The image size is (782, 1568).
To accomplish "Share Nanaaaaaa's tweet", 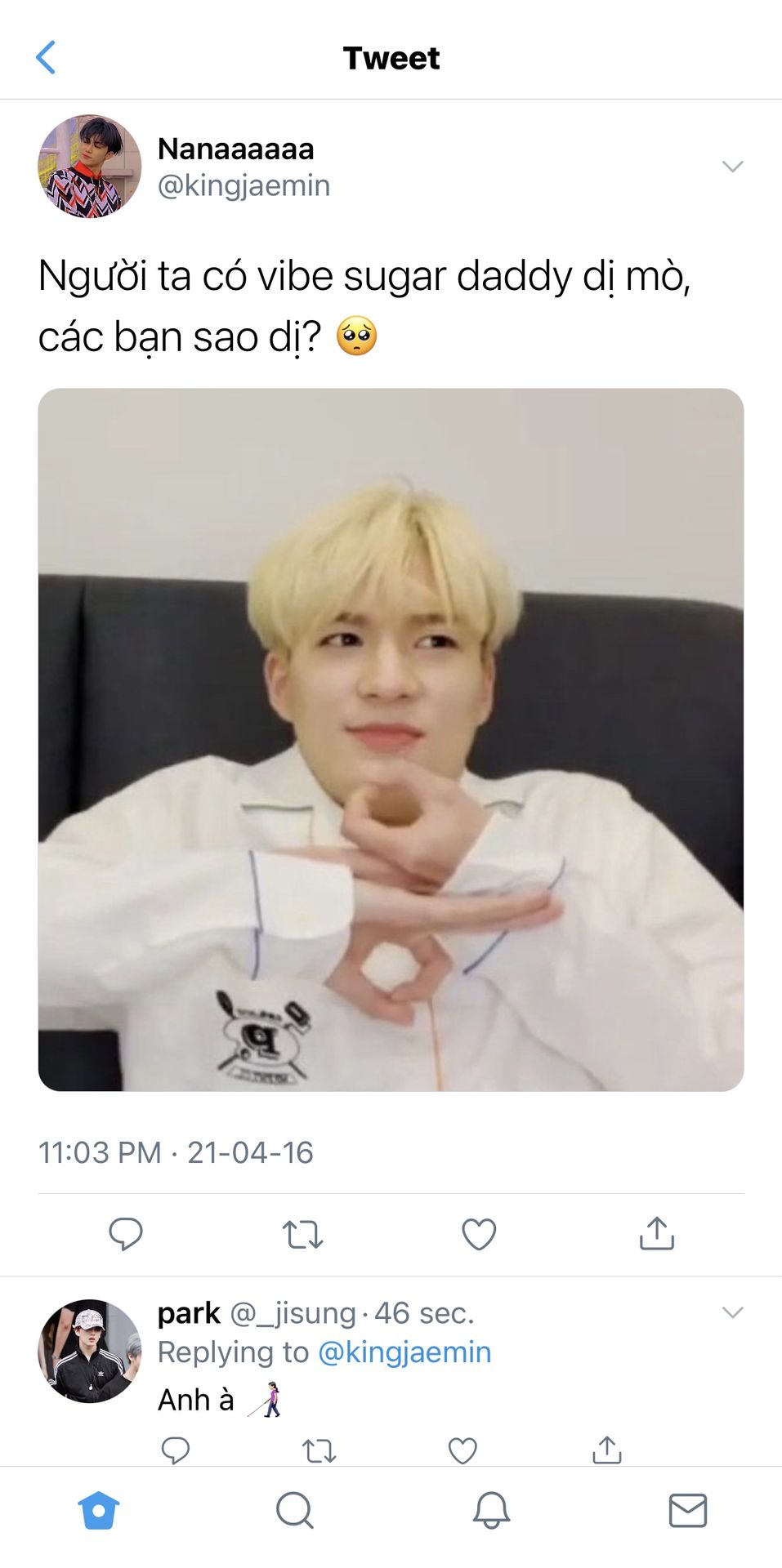I will point(656,1233).
